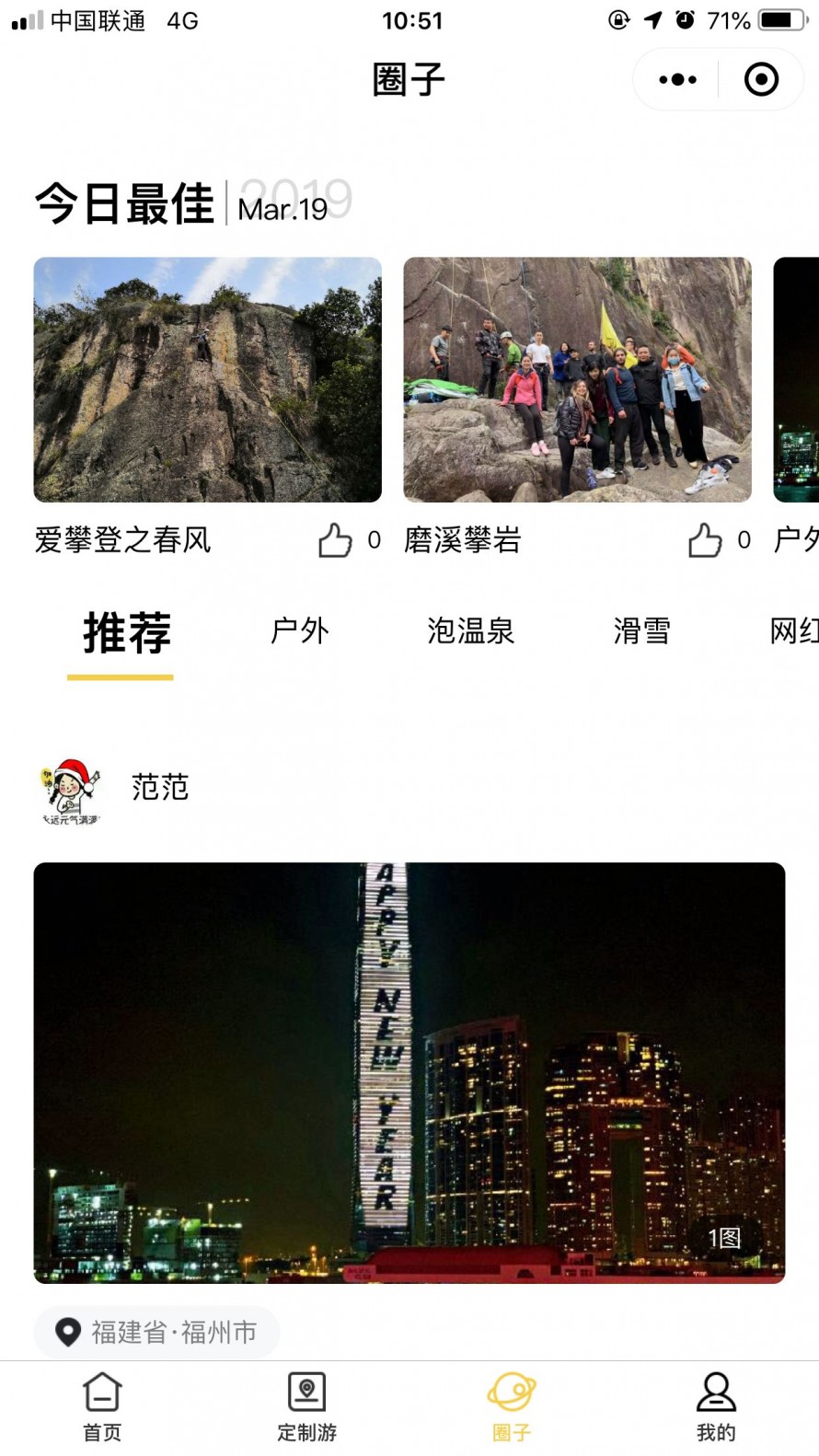This screenshot has width=819, height=1456.
Task: Close the mini program with the circle button
Action: (x=761, y=80)
